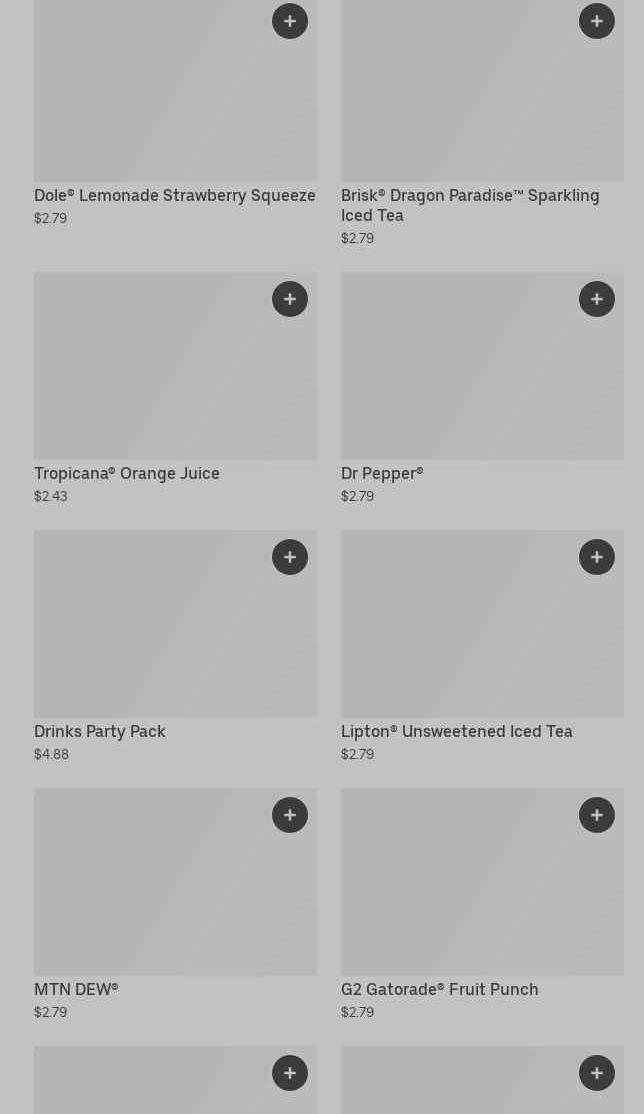Add Dole Lemonade Strawberry Squeeze to order
This screenshot has height=1114, width=644.
[x=290, y=21]
